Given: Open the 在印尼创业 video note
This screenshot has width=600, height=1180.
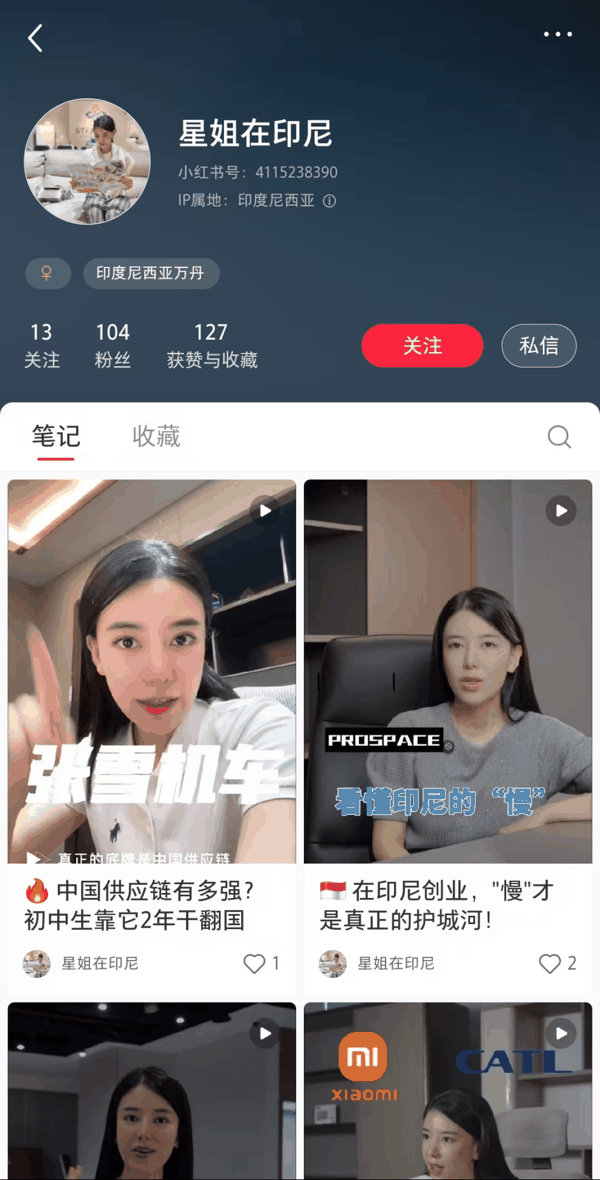Looking at the screenshot, I should pos(448,670).
